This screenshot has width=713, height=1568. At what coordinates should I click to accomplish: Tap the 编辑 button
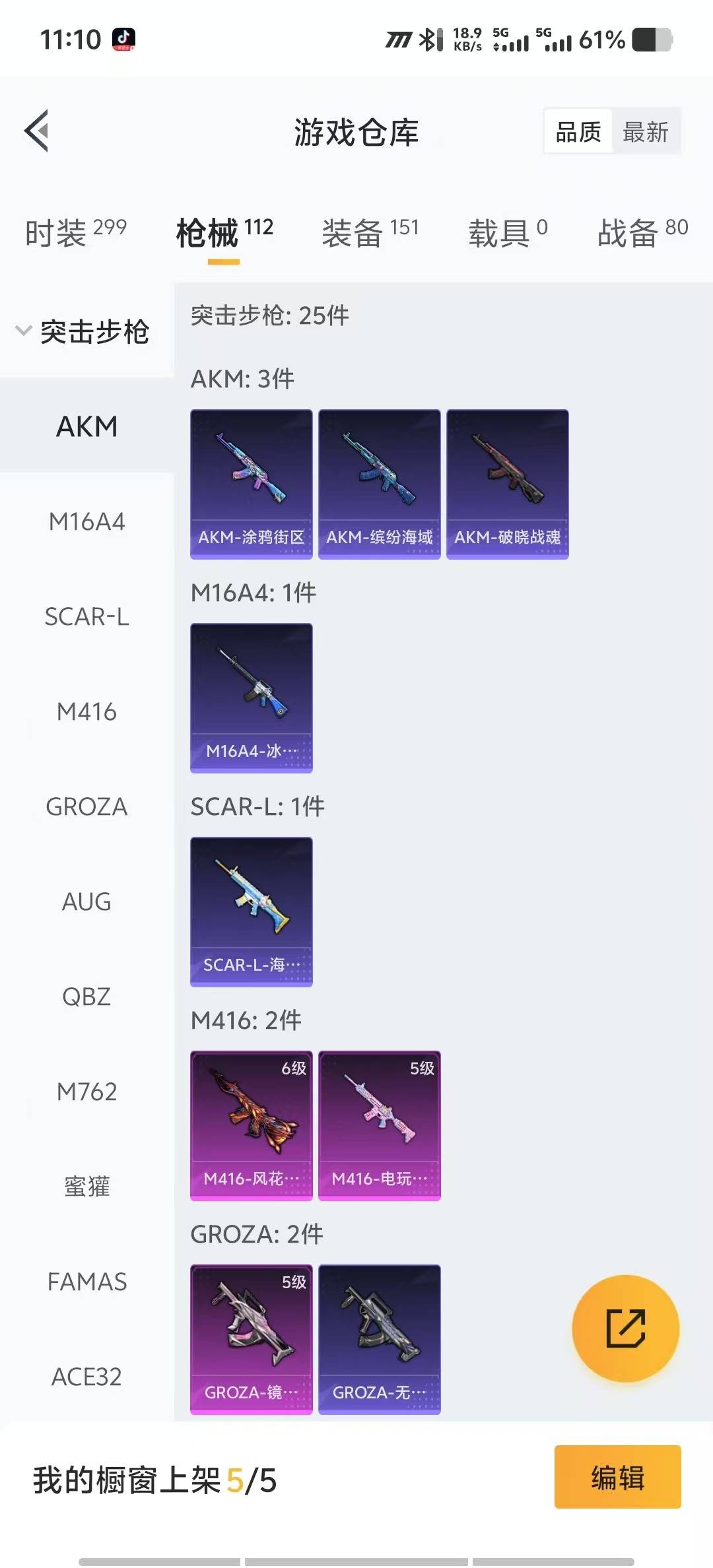(x=617, y=1477)
